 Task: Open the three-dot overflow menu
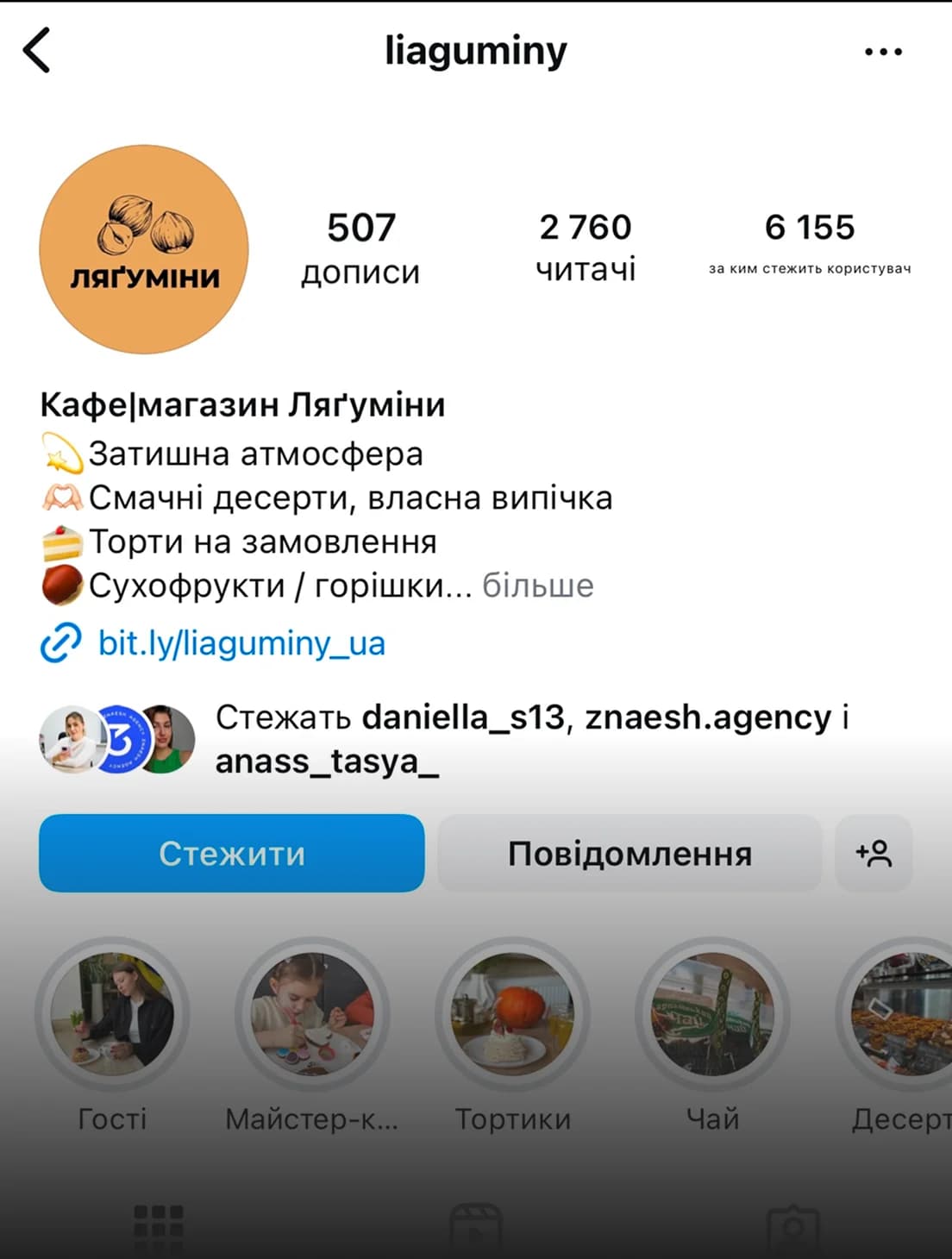click(883, 52)
